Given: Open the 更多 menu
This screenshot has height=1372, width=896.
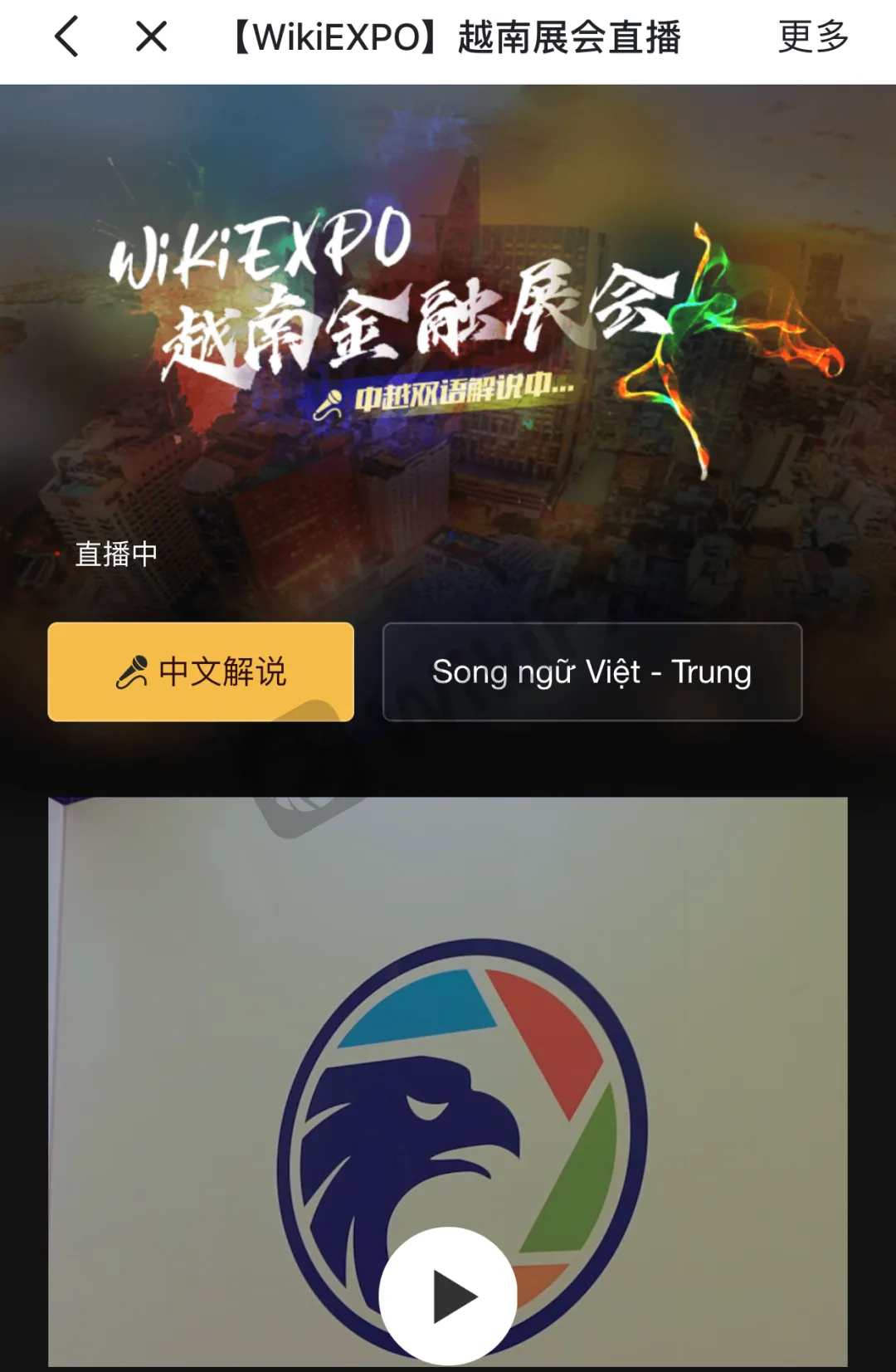Looking at the screenshot, I should pyautogui.click(x=813, y=37).
